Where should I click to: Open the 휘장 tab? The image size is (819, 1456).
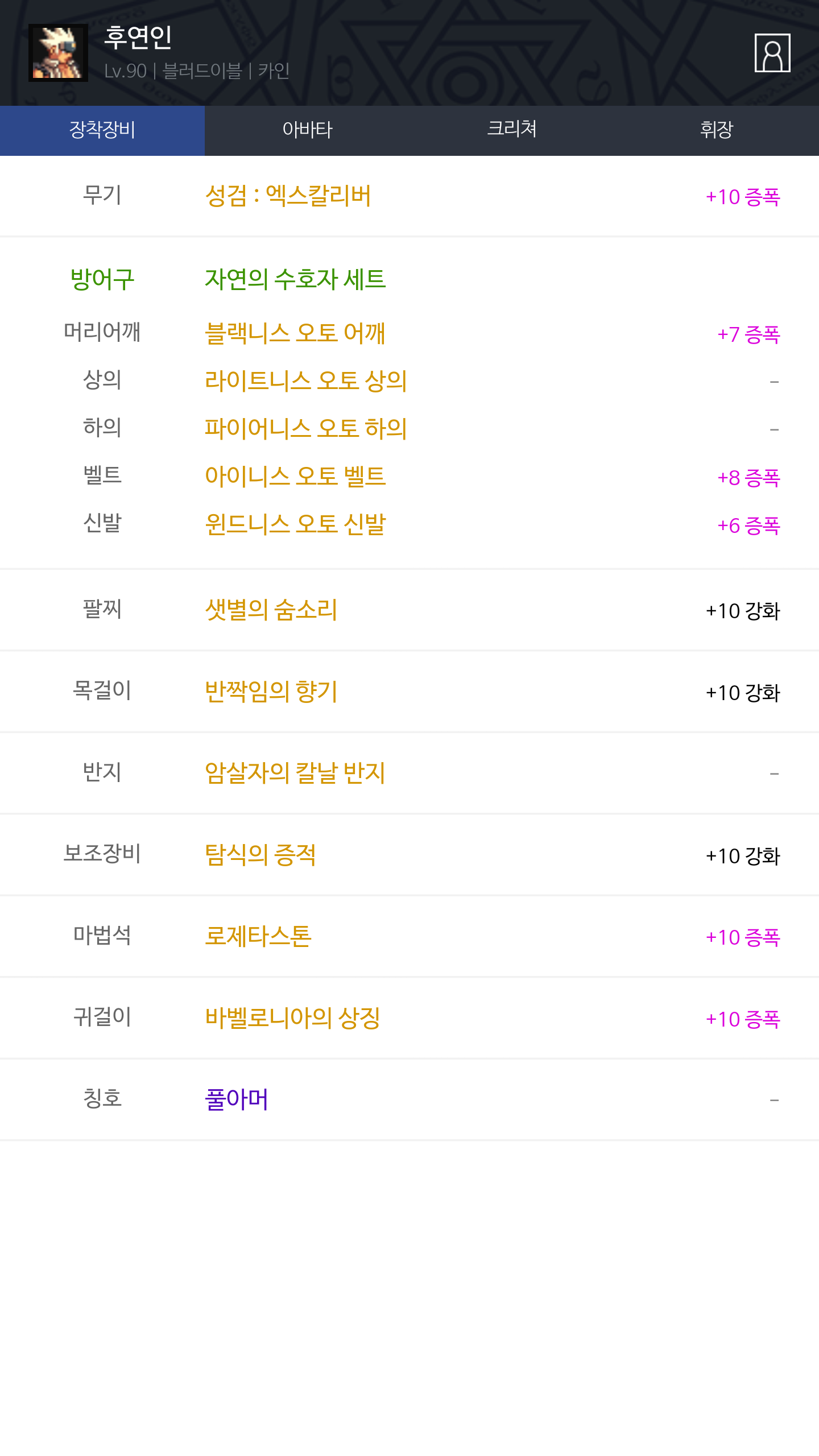[716, 130]
